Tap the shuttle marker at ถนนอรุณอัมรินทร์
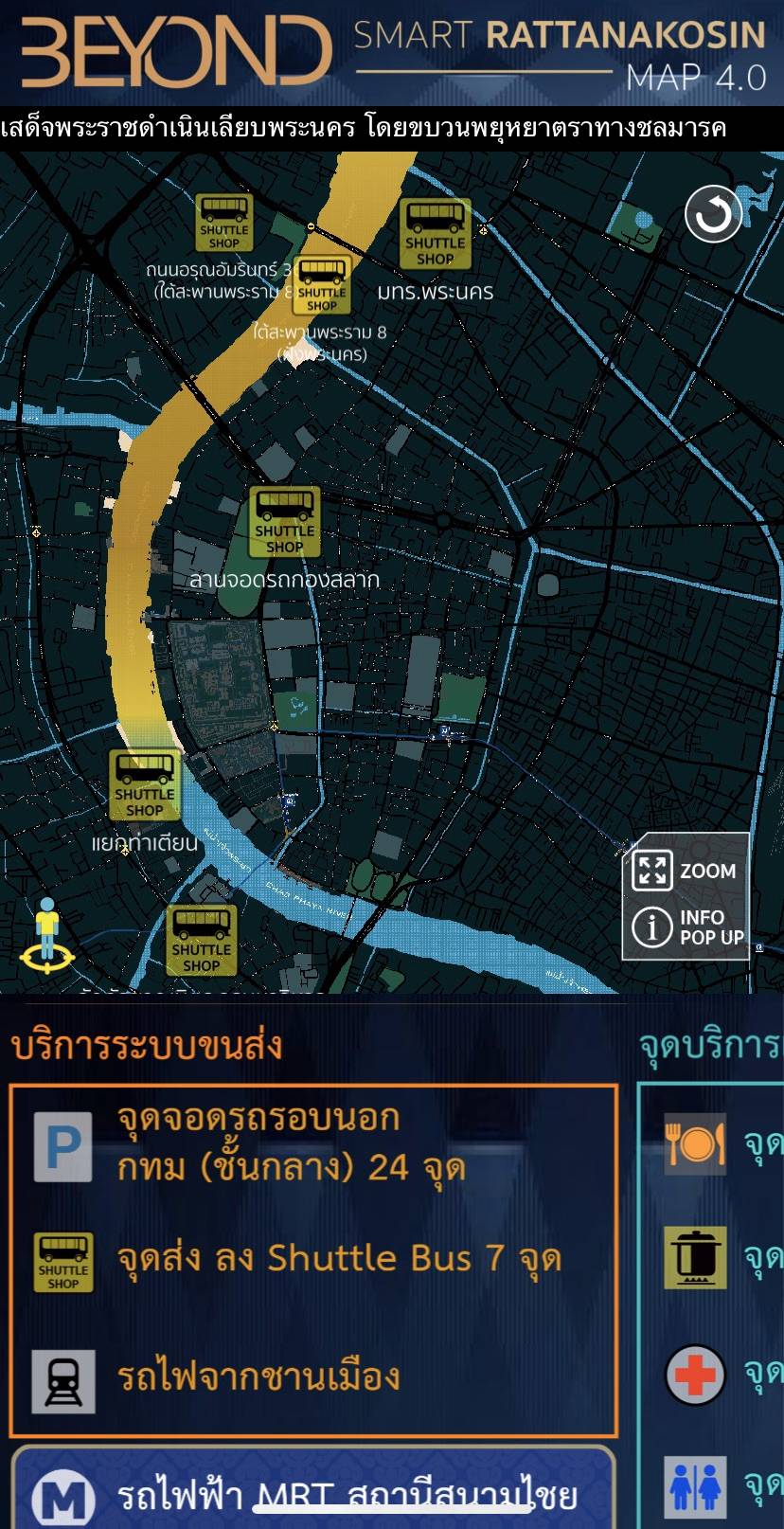This screenshot has height=1529, width=784. tap(223, 223)
